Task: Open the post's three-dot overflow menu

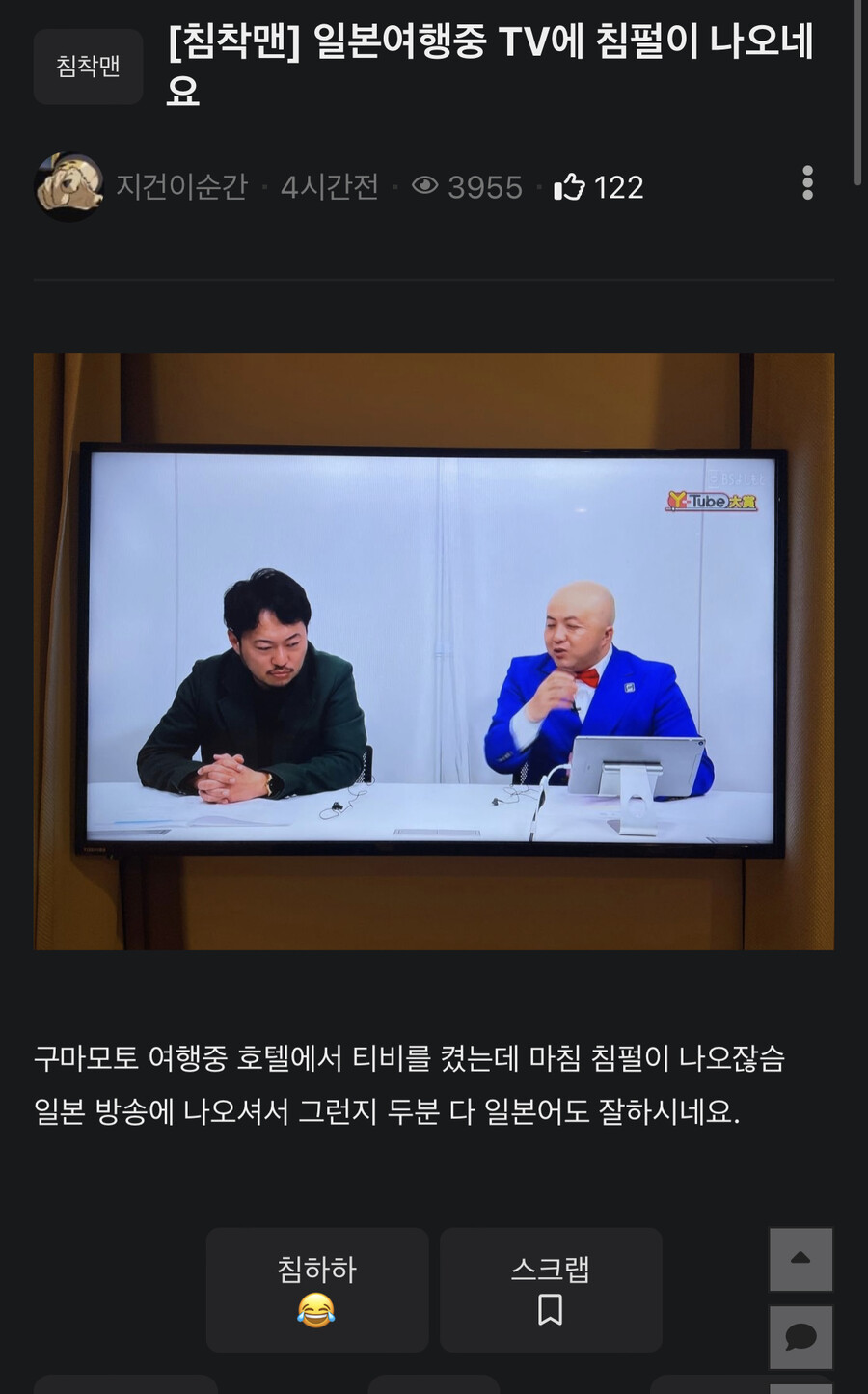Action: [x=807, y=183]
